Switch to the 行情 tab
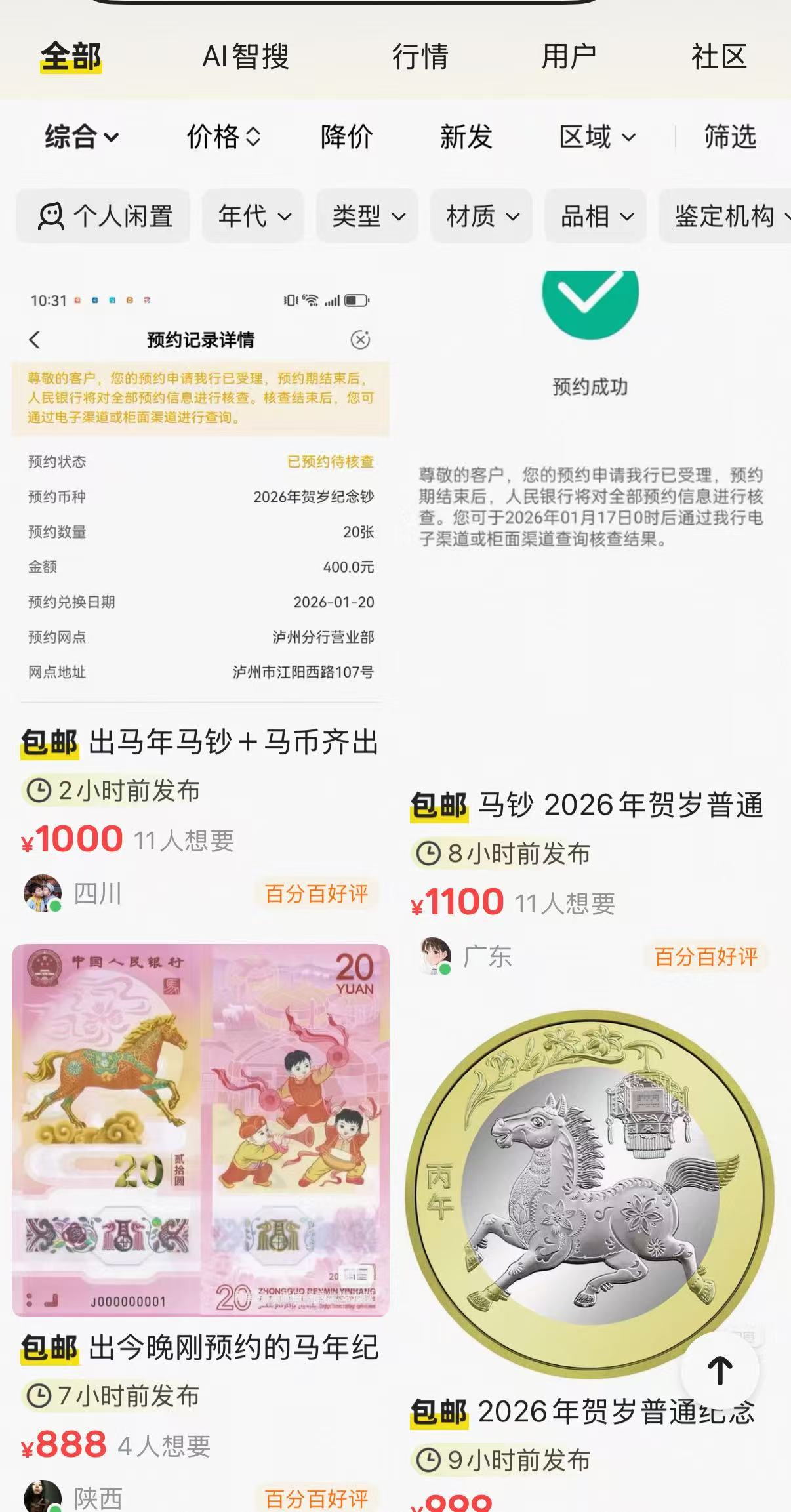The image size is (791, 1512). click(x=420, y=56)
